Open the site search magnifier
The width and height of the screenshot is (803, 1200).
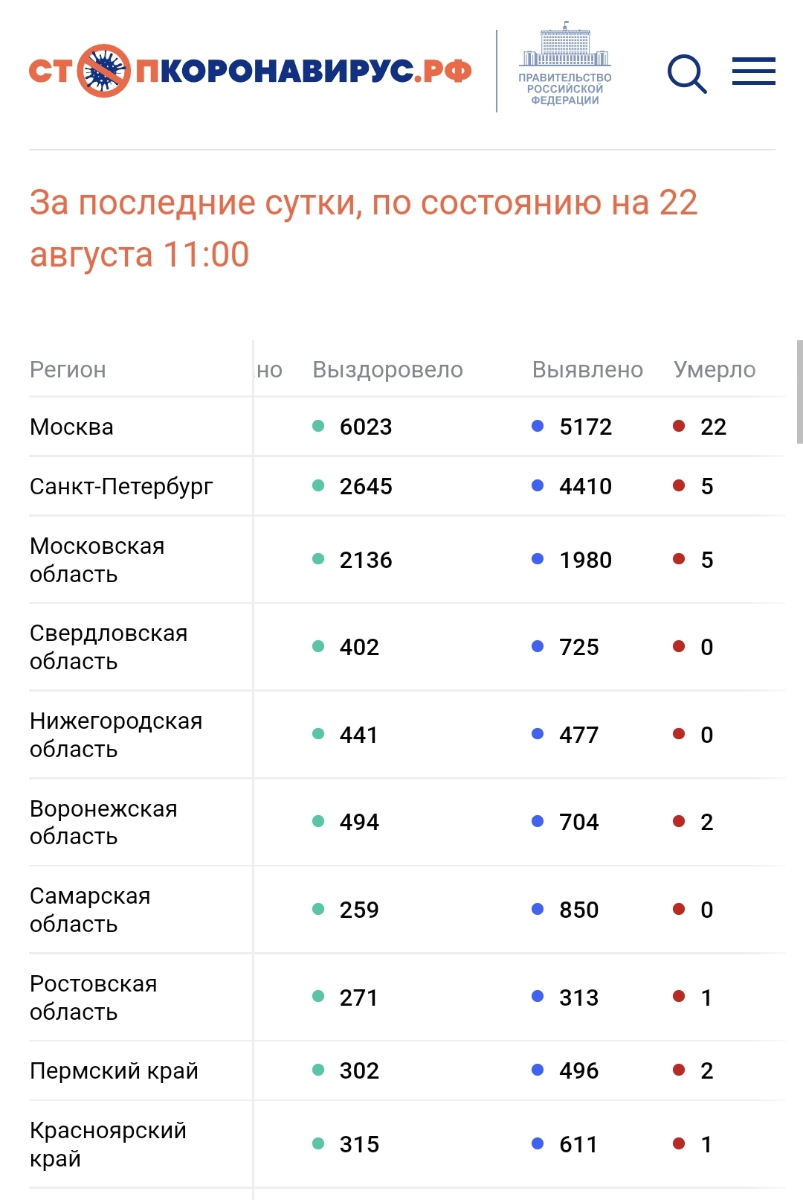(x=686, y=73)
